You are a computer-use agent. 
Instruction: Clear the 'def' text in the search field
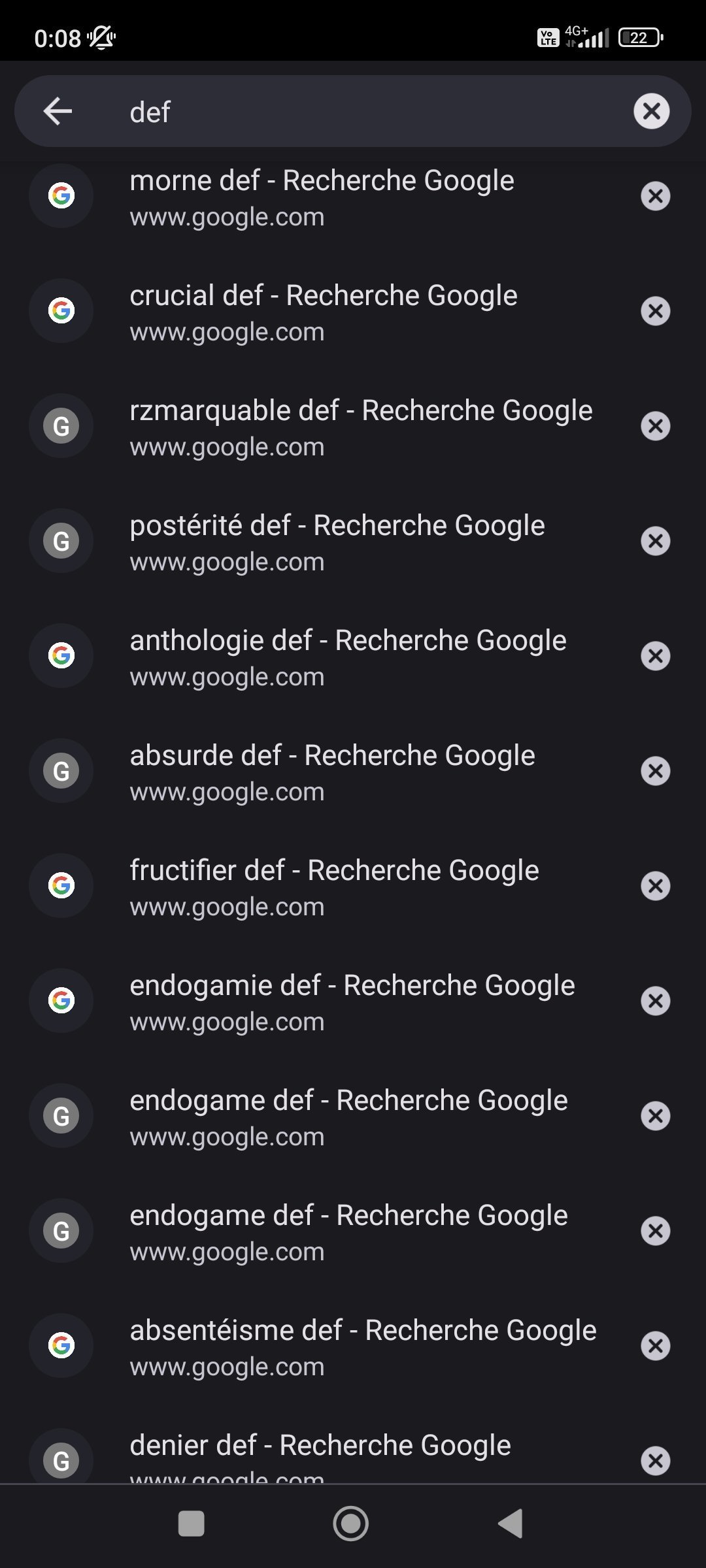[x=651, y=111]
